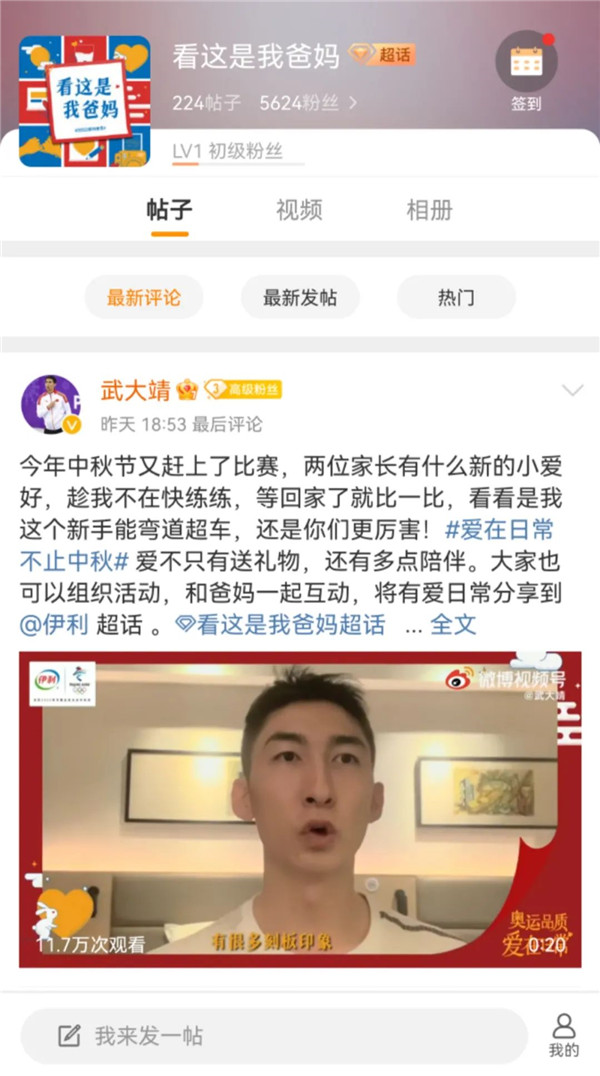Open the @伊利 mention link

click(55, 625)
